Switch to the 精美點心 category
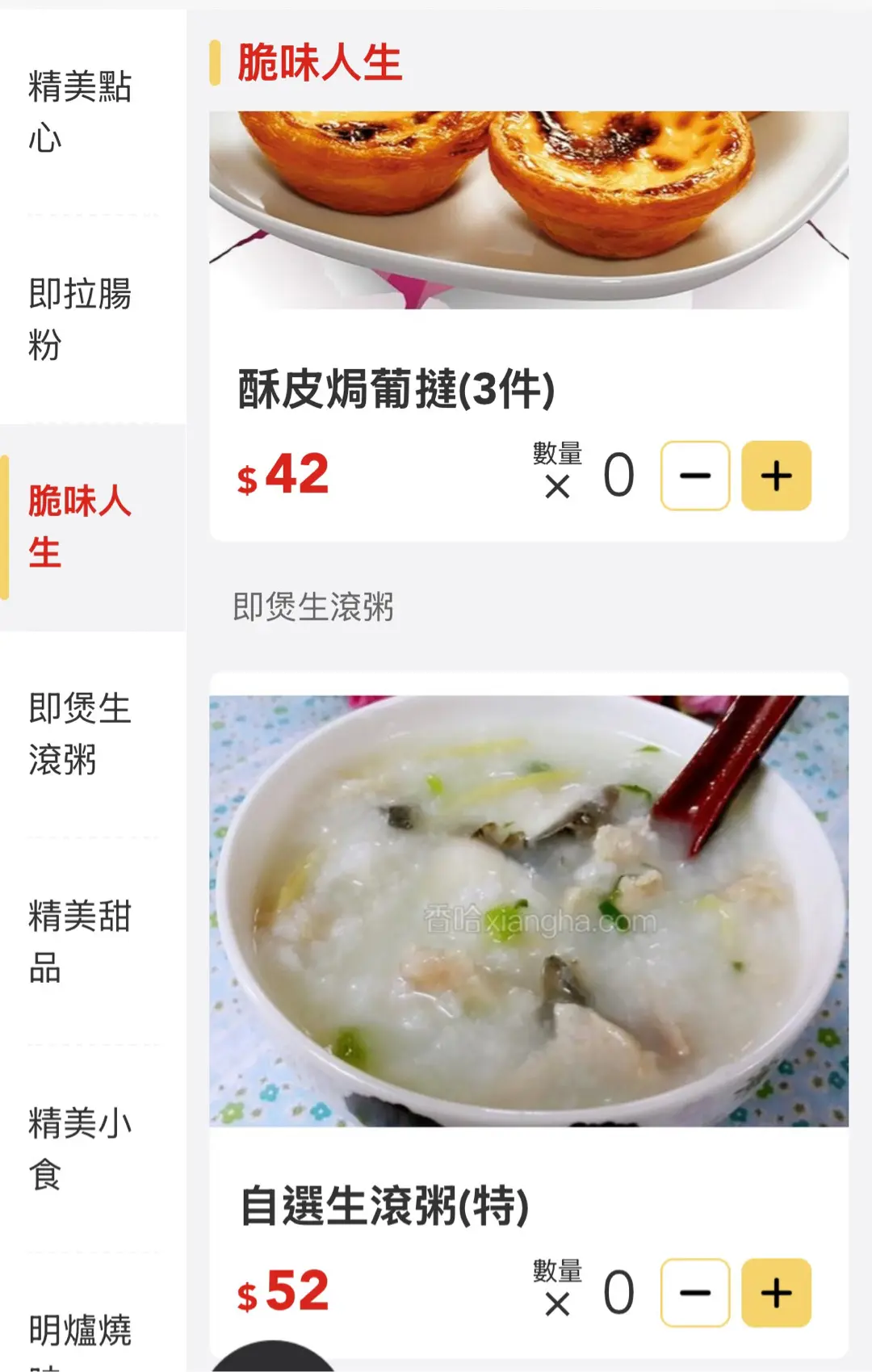The height and width of the screenshot is (1372, 872). tap(81, 111)
